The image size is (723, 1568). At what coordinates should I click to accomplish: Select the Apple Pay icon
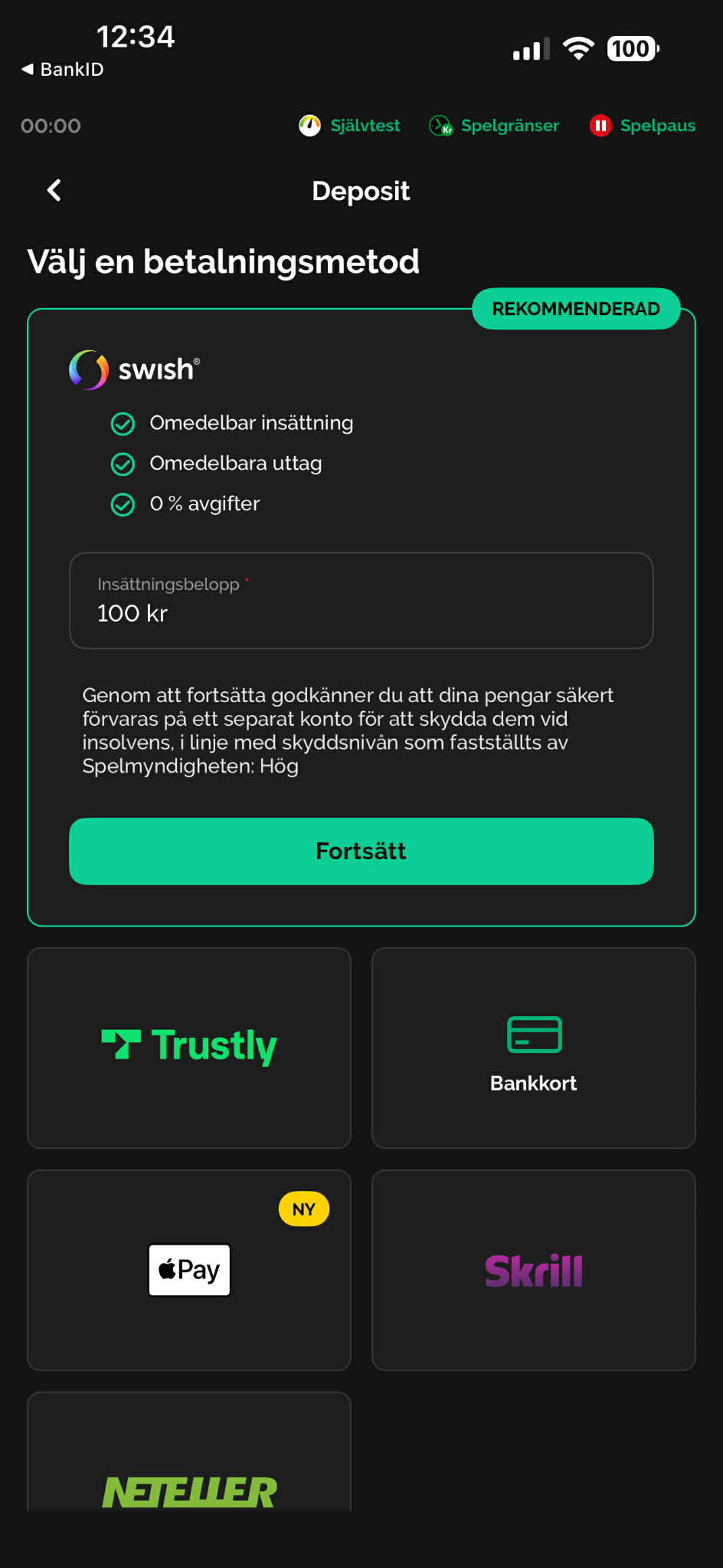[x=188, y=1269]
